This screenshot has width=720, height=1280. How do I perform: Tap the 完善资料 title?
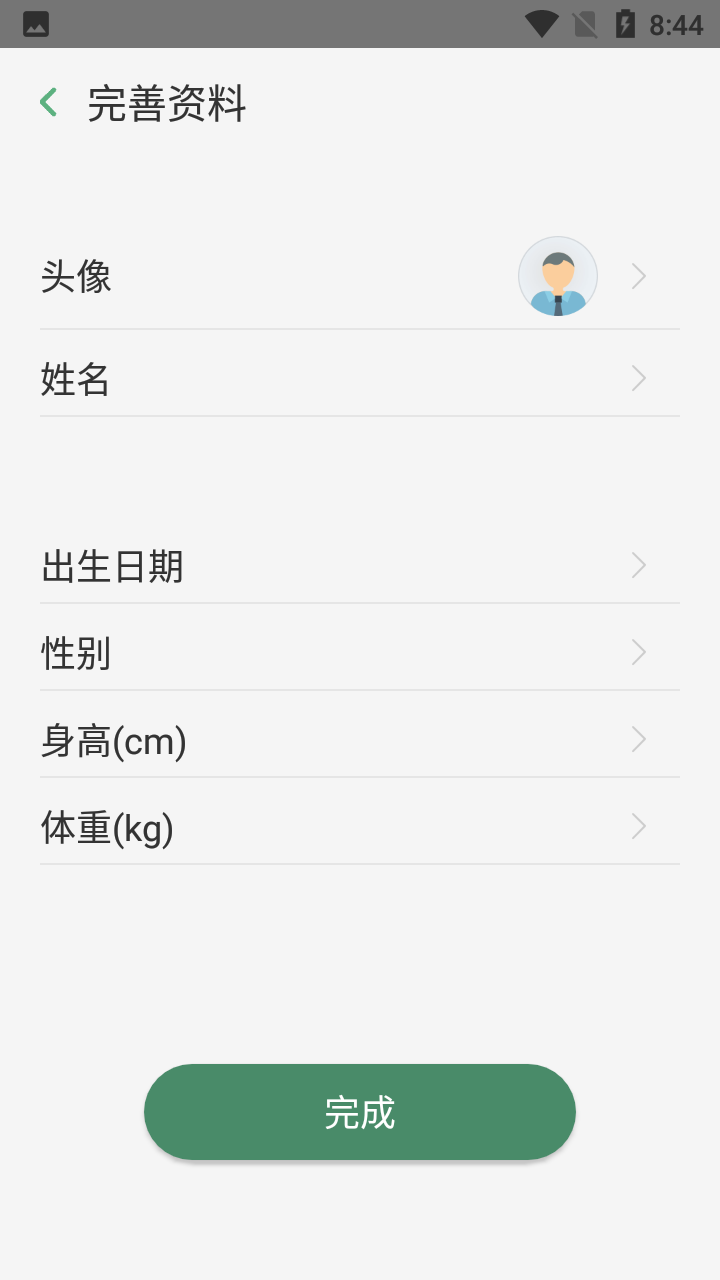[166, 103]
